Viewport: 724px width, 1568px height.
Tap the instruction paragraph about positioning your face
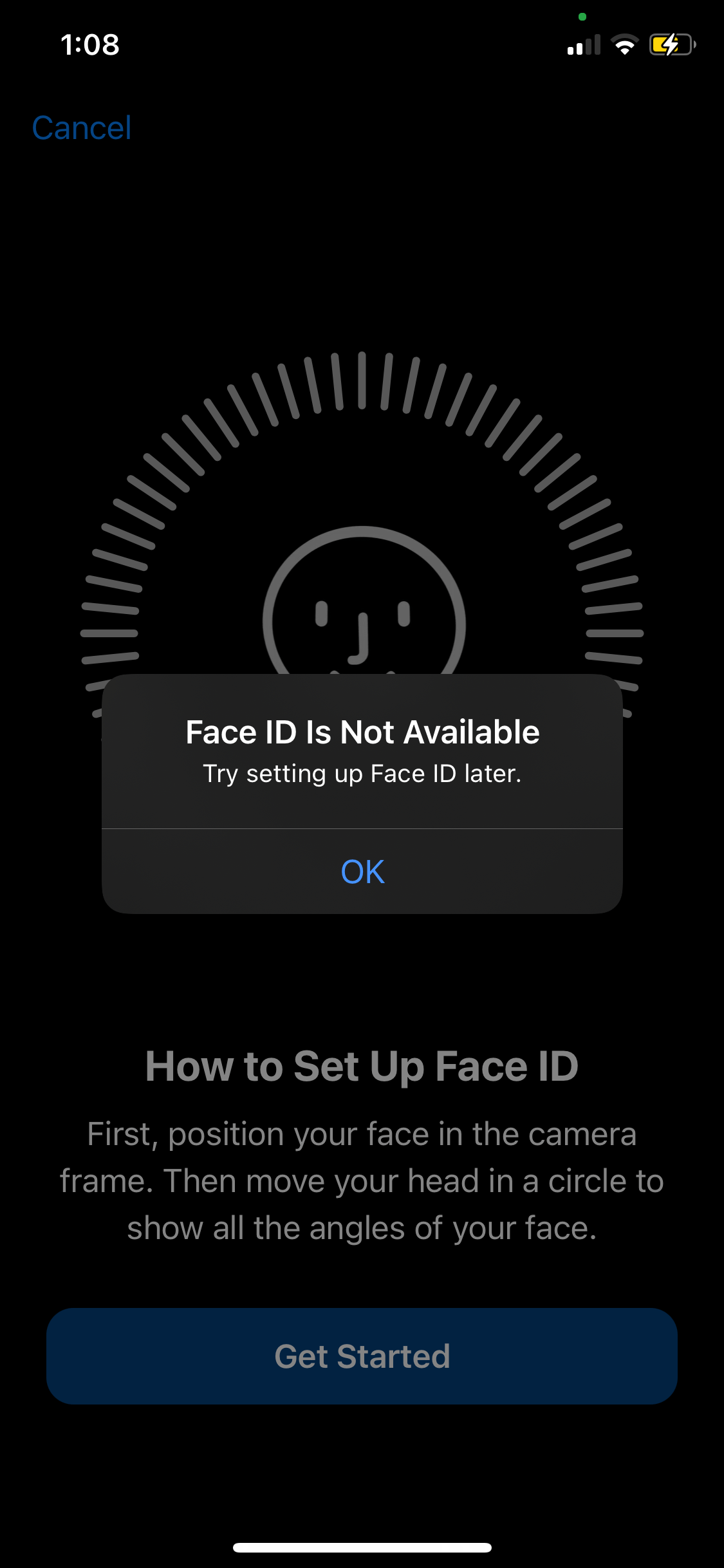point(362,1180)
